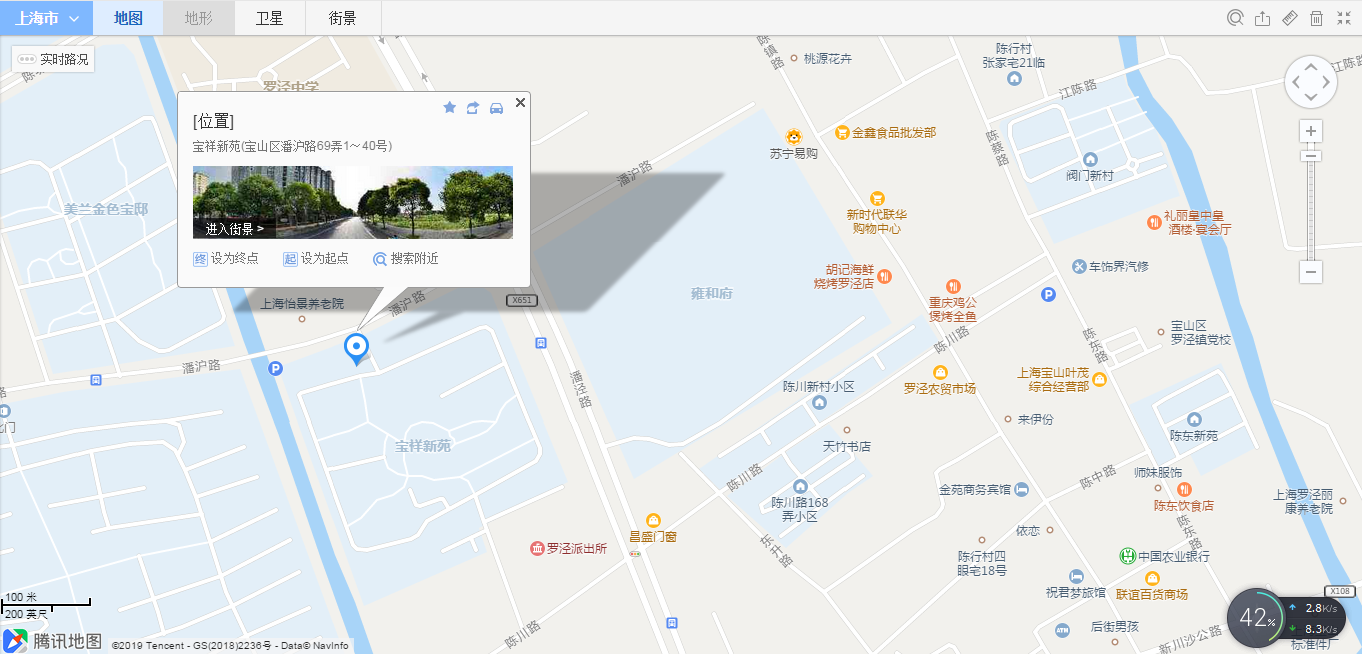Send the location to car via car icon

[496, 107]
